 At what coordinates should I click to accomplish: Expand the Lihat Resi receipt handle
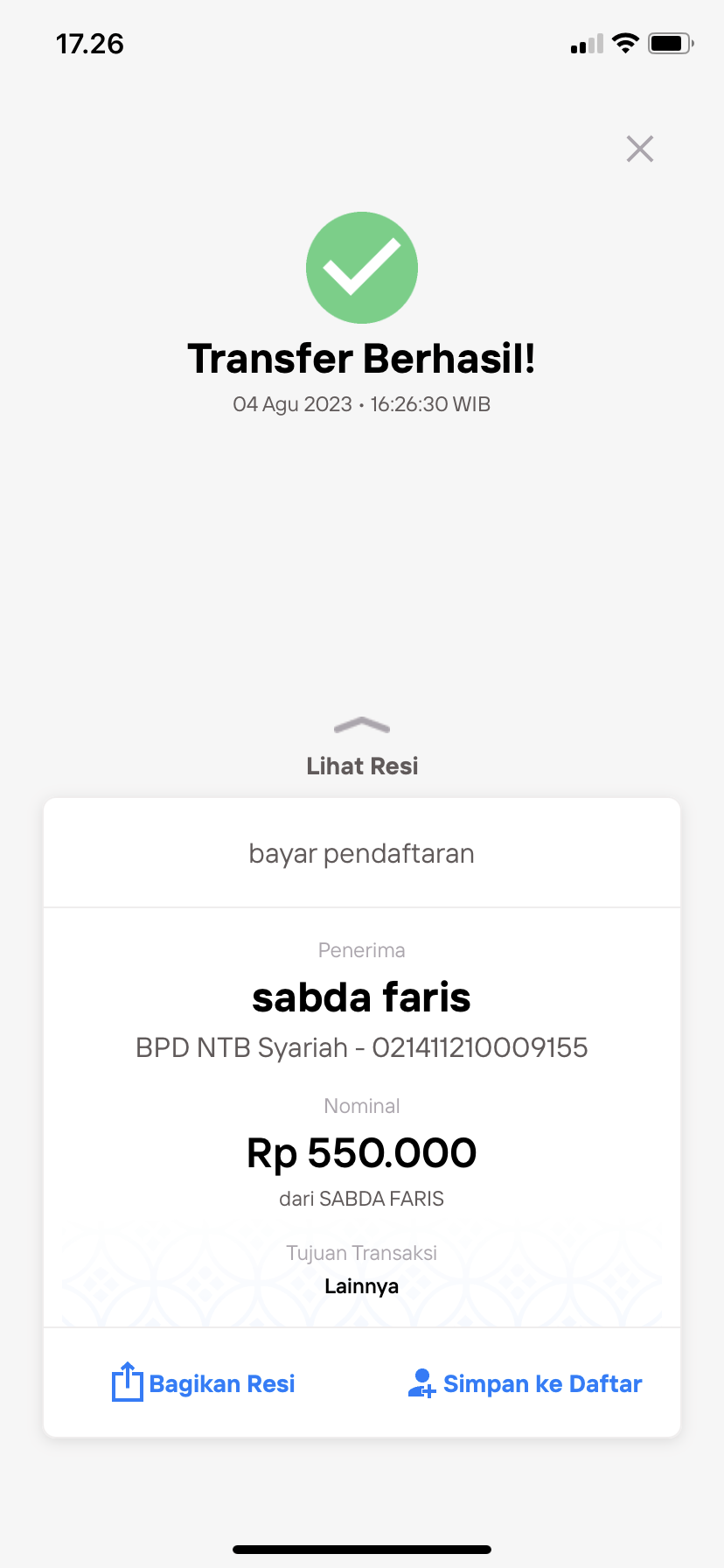pos(362,726)
